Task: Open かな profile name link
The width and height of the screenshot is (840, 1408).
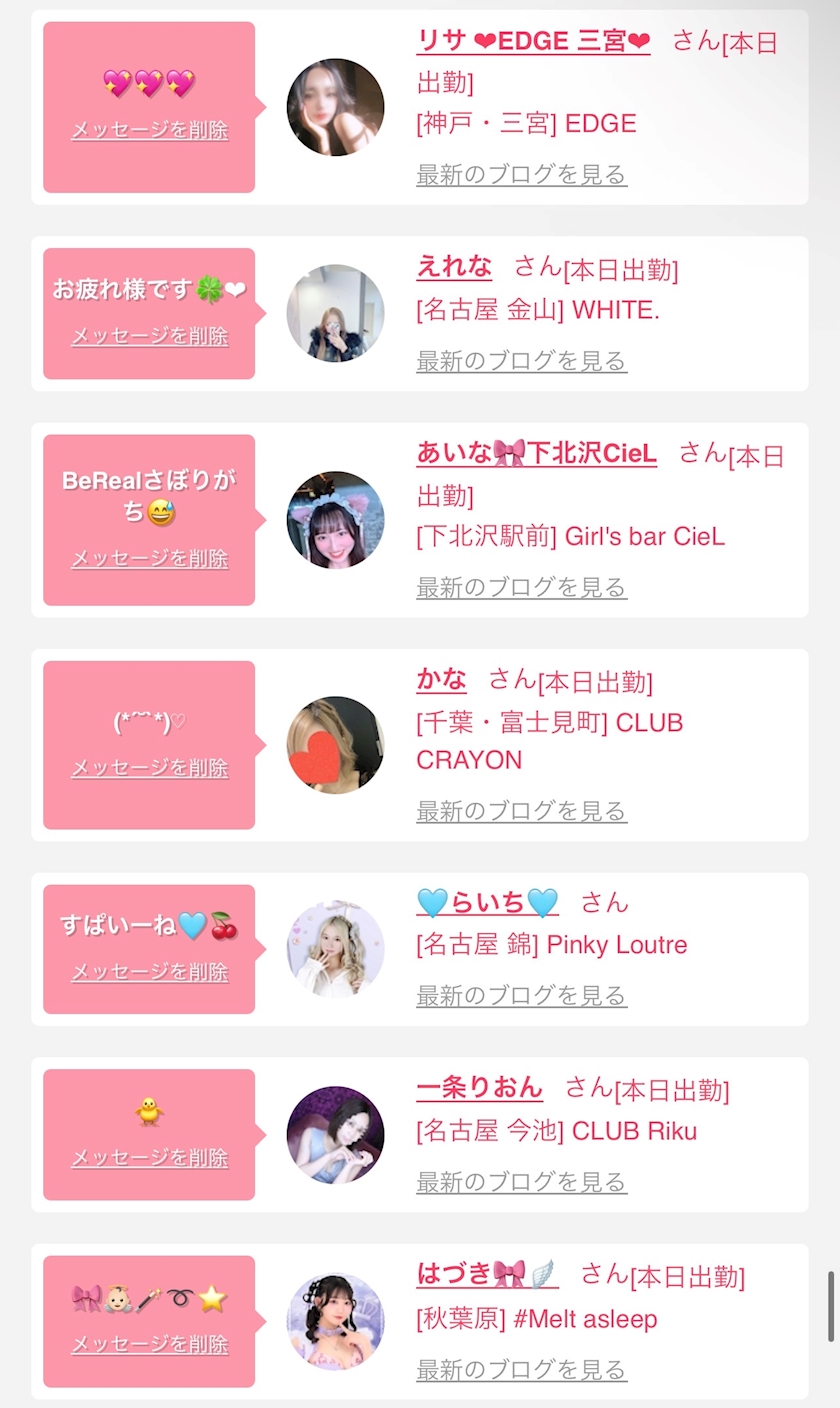Action: coord(441,680)
